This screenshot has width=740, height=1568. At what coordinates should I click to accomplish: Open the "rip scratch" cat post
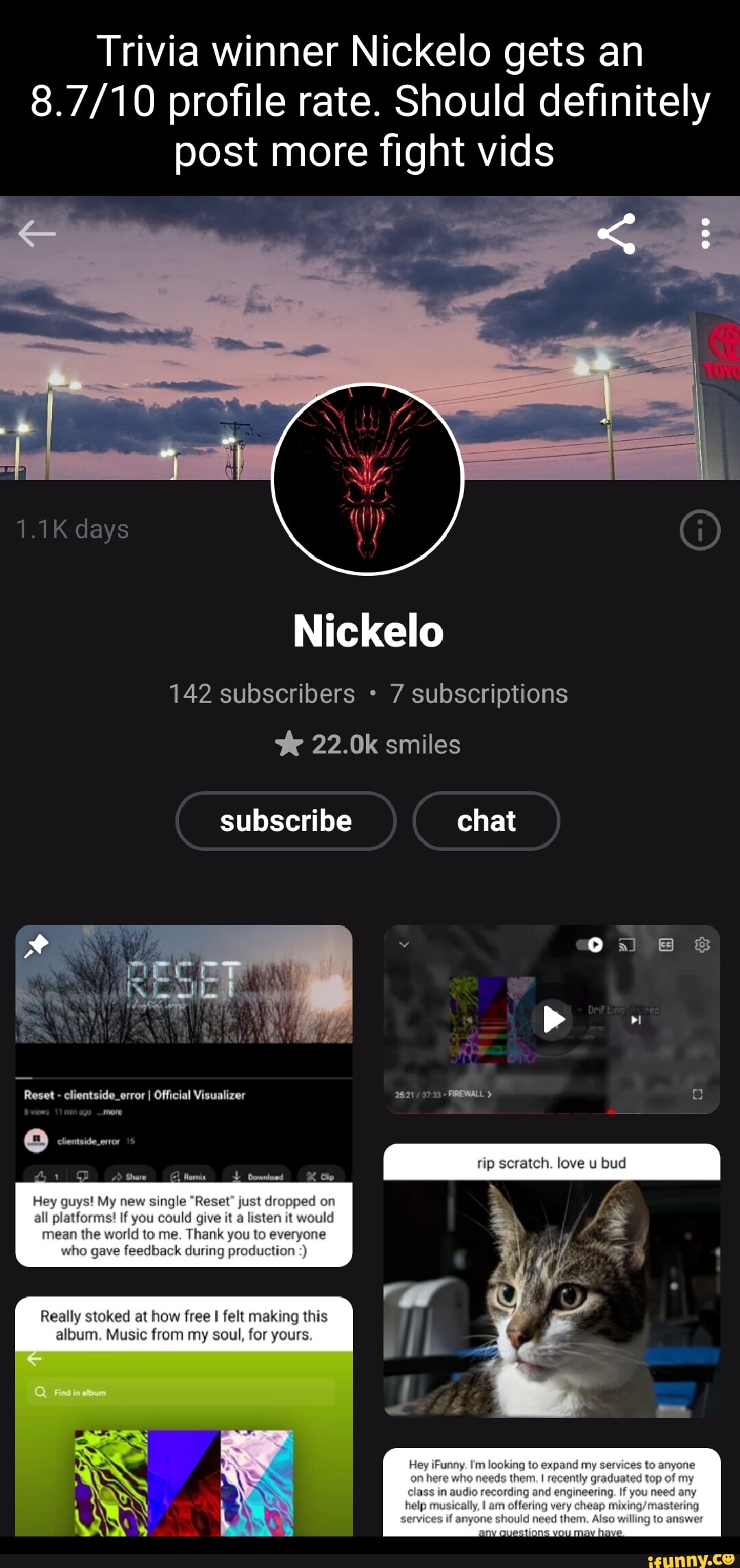point(552,1279)
